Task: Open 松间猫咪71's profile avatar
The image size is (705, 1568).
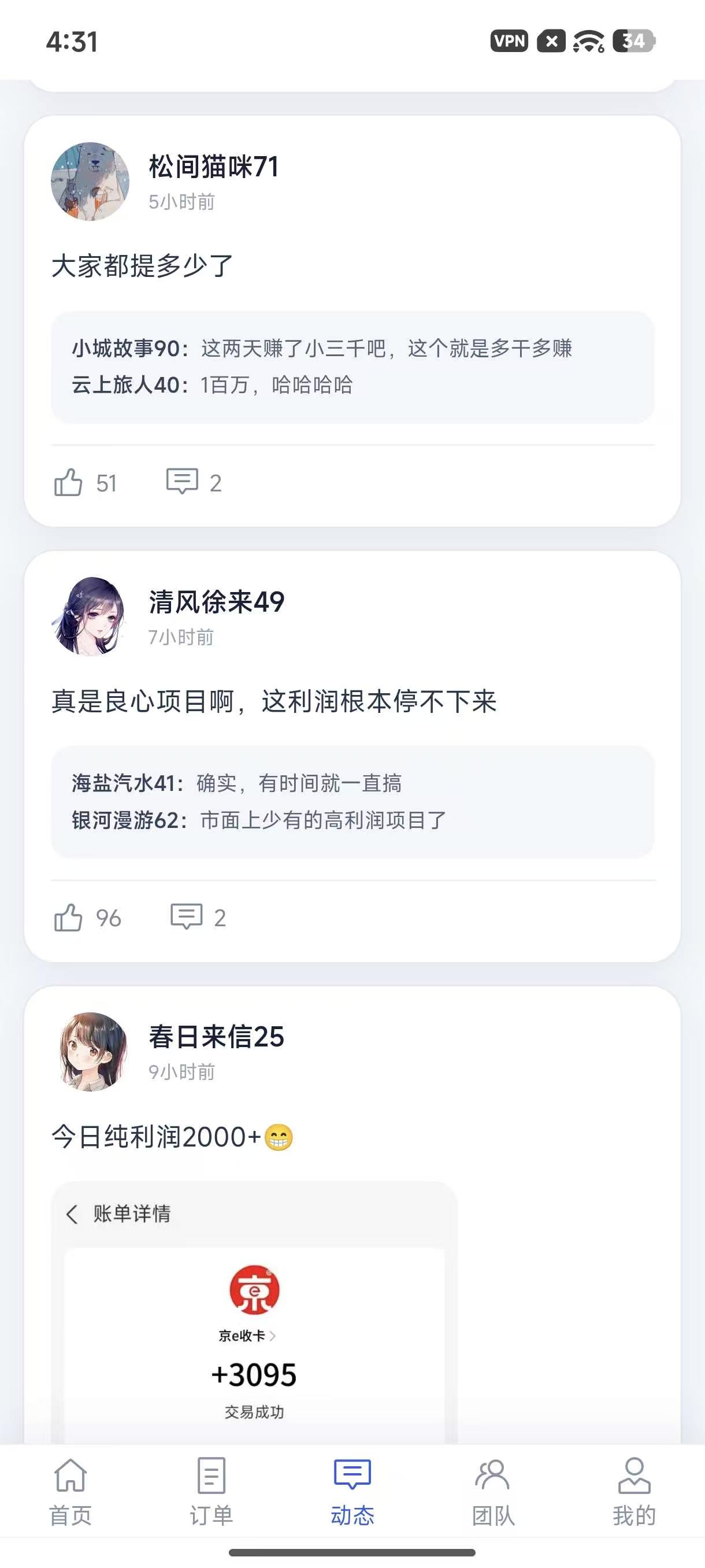Action: 90,182
